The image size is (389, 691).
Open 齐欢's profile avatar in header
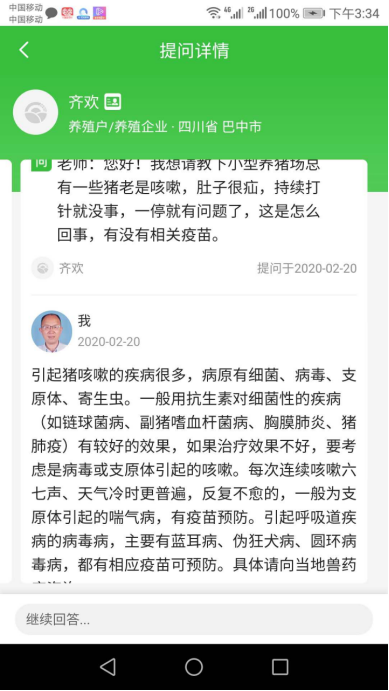36,112
